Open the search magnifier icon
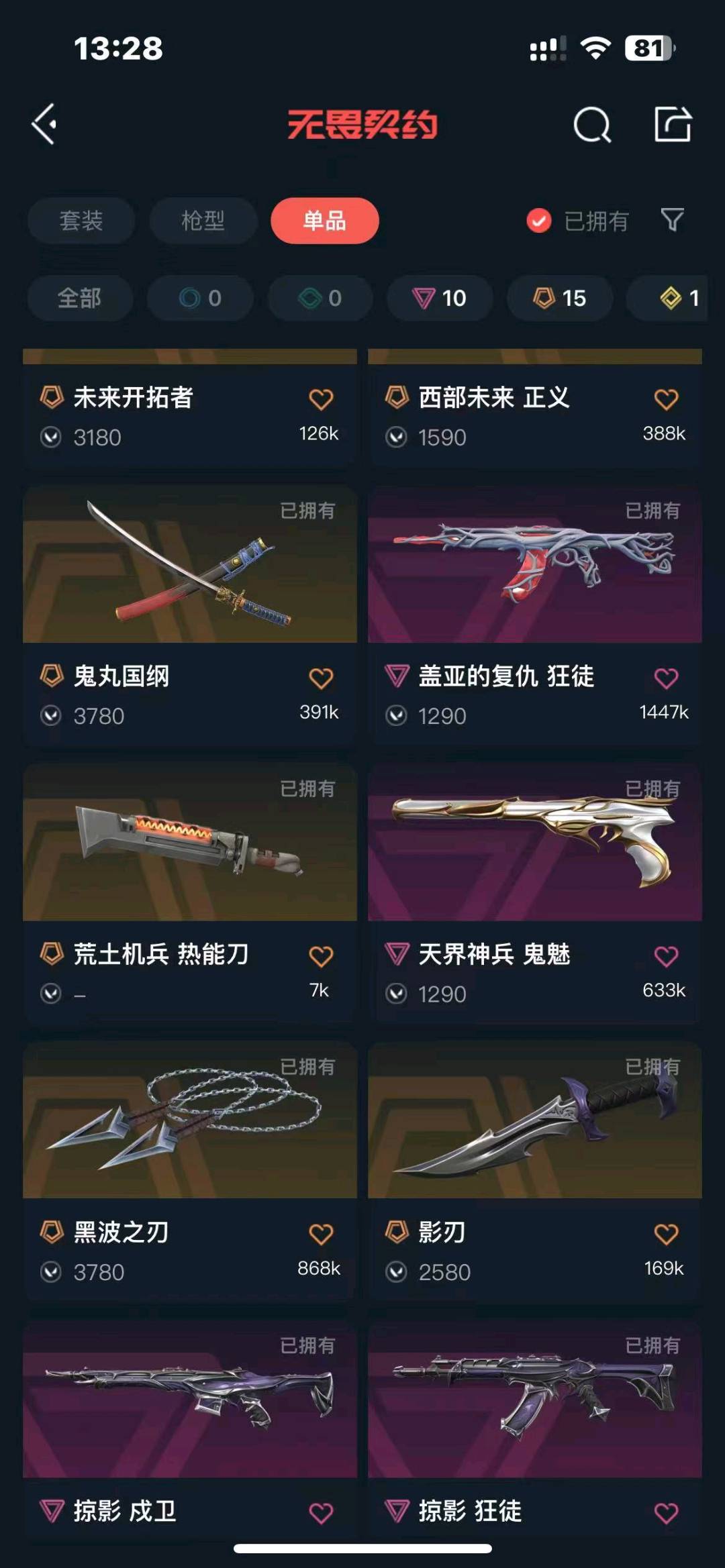Screen dimensions: 725x1568 pos(592,125)
